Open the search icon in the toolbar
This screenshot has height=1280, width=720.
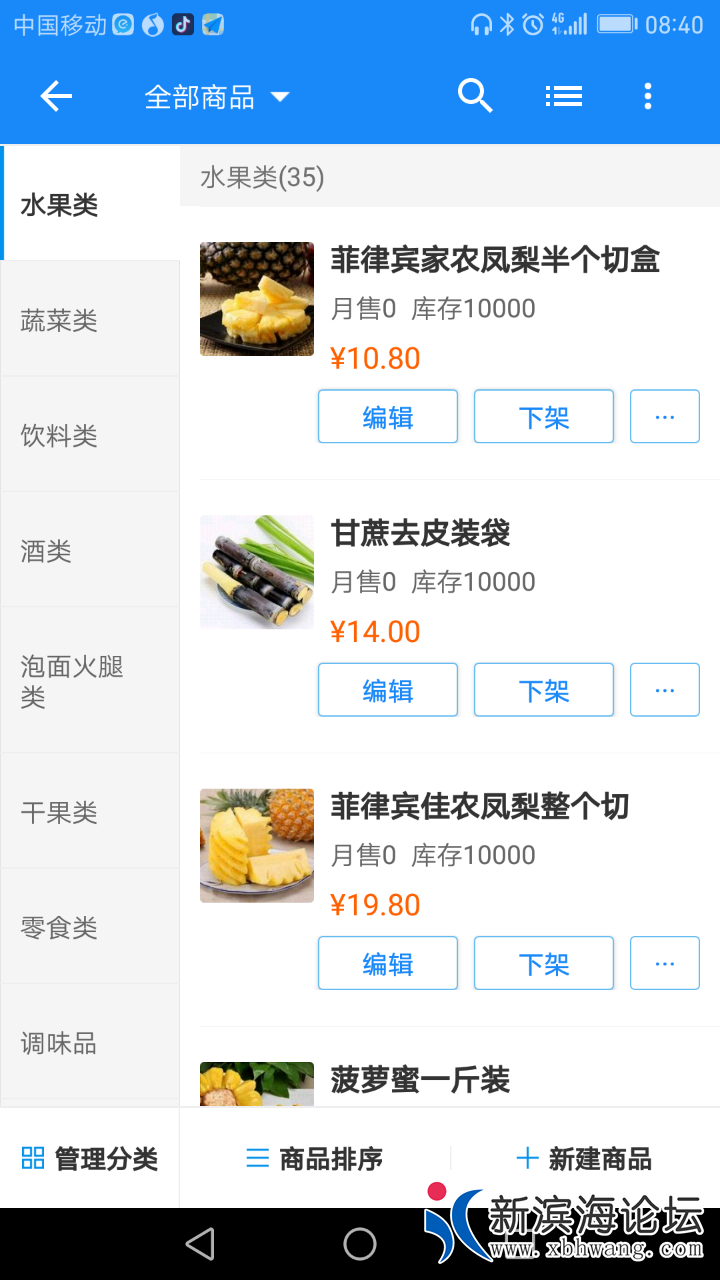(x=475, y=96)
